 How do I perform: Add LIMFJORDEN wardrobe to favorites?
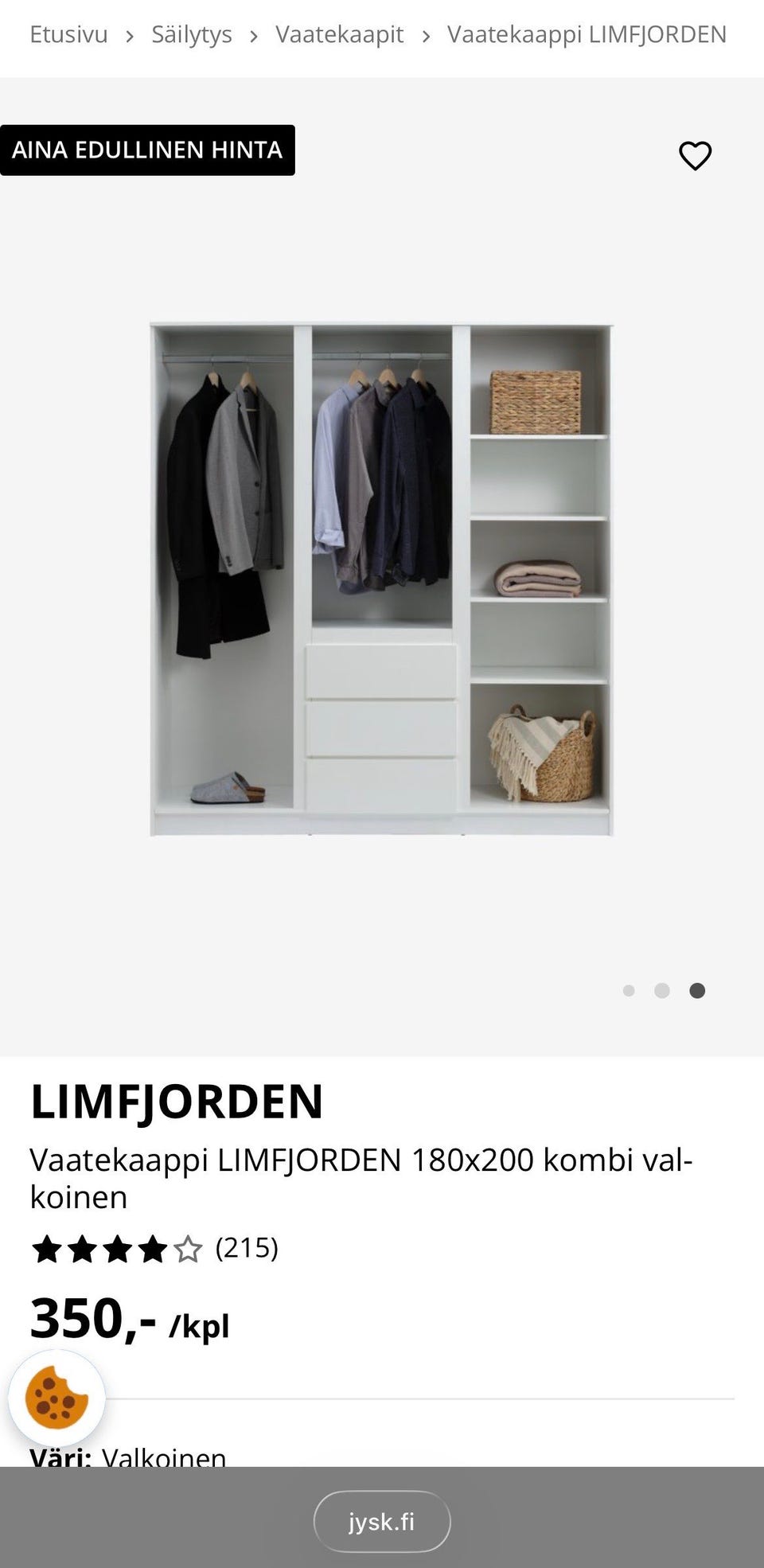pyautogui.click(x=695, y=155)
